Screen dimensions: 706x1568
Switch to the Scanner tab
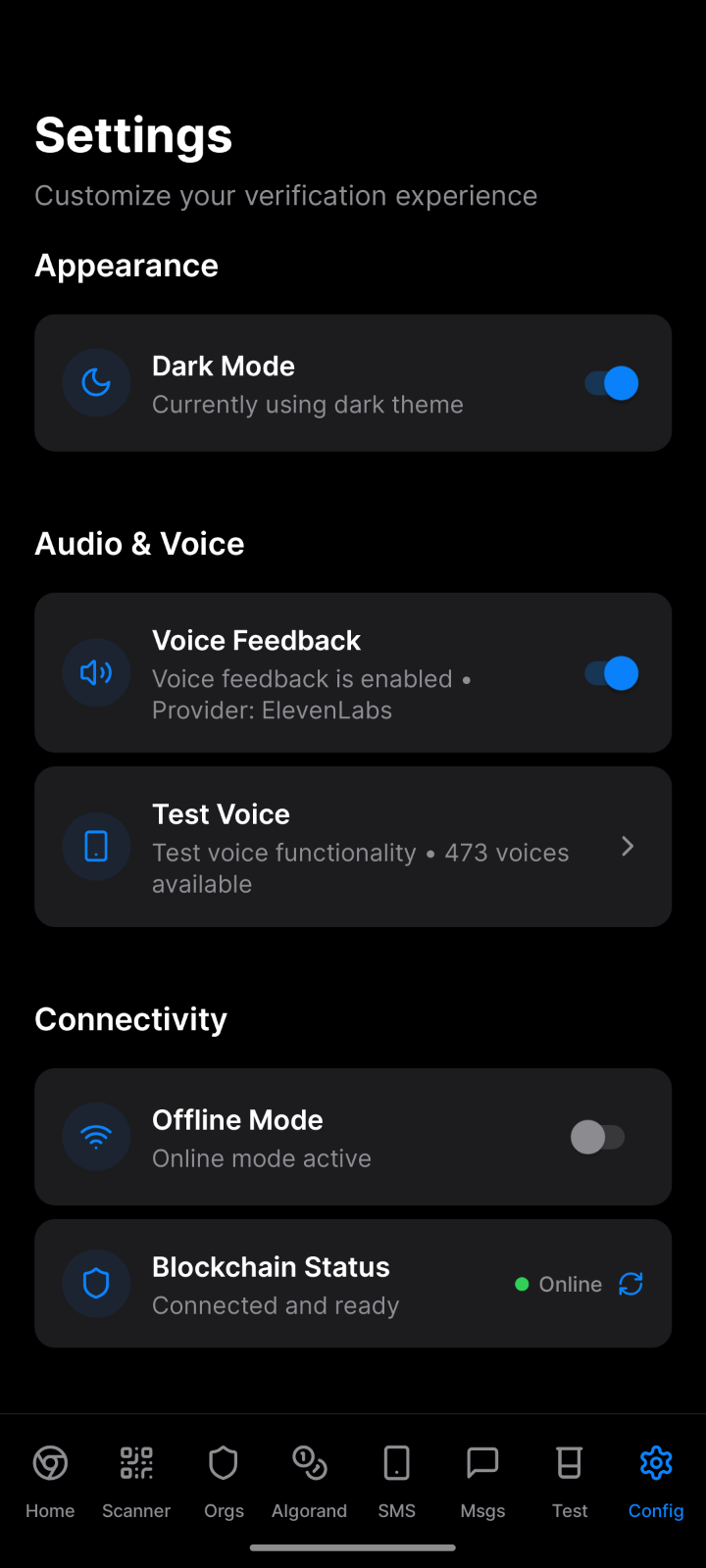tap(136, 1482)
